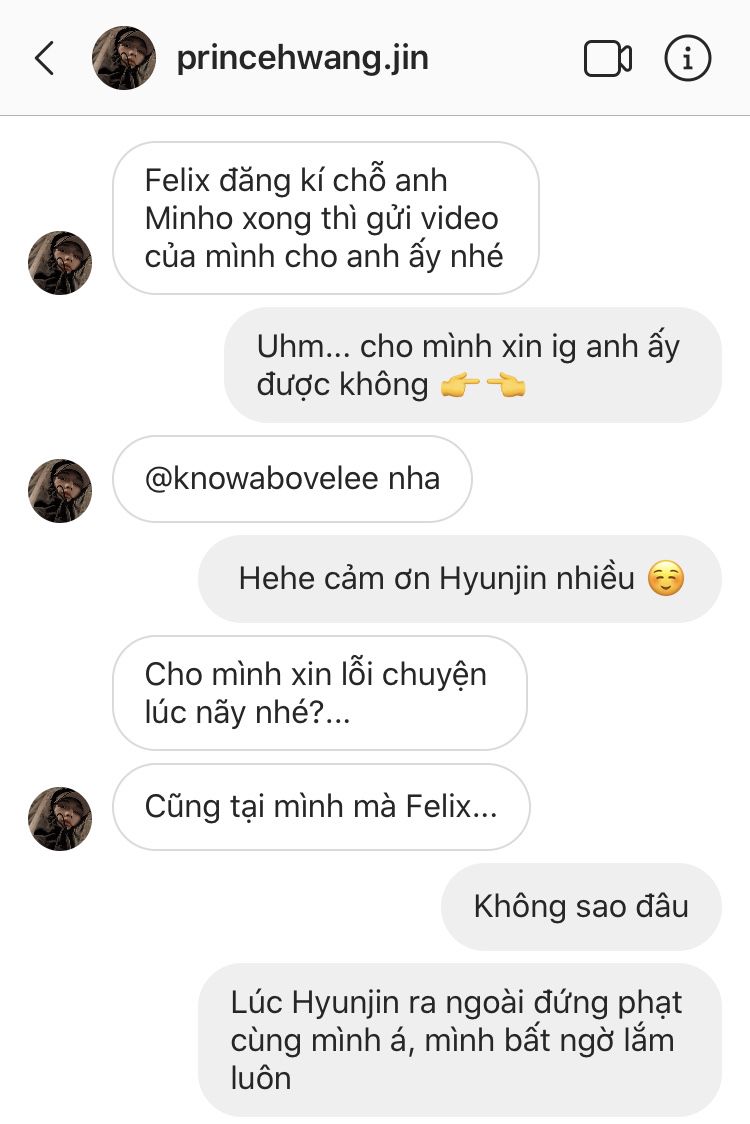750x1124 pixels.
Task: Open princehwang.jin profile from header
Action: [x=302, y=59]
